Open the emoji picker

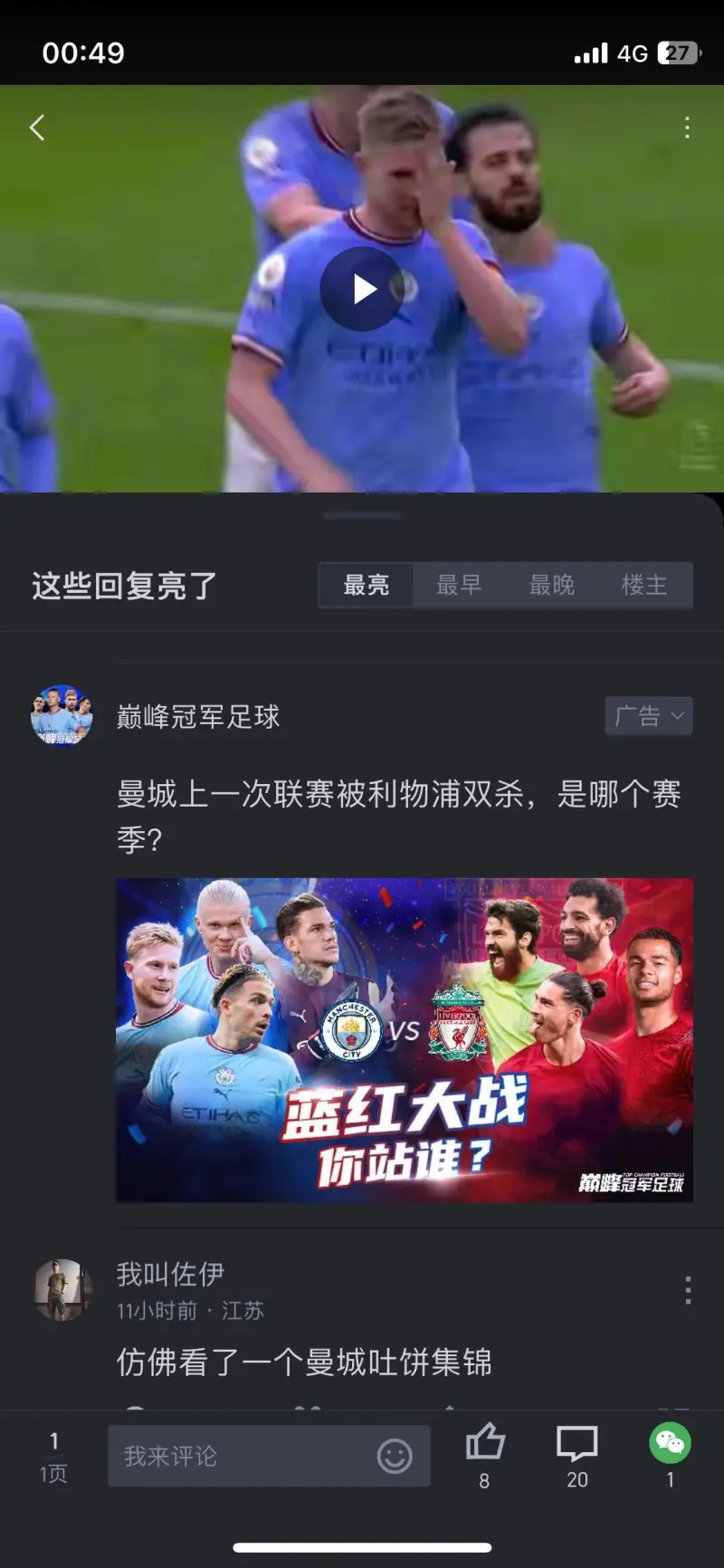(395, 1456)
